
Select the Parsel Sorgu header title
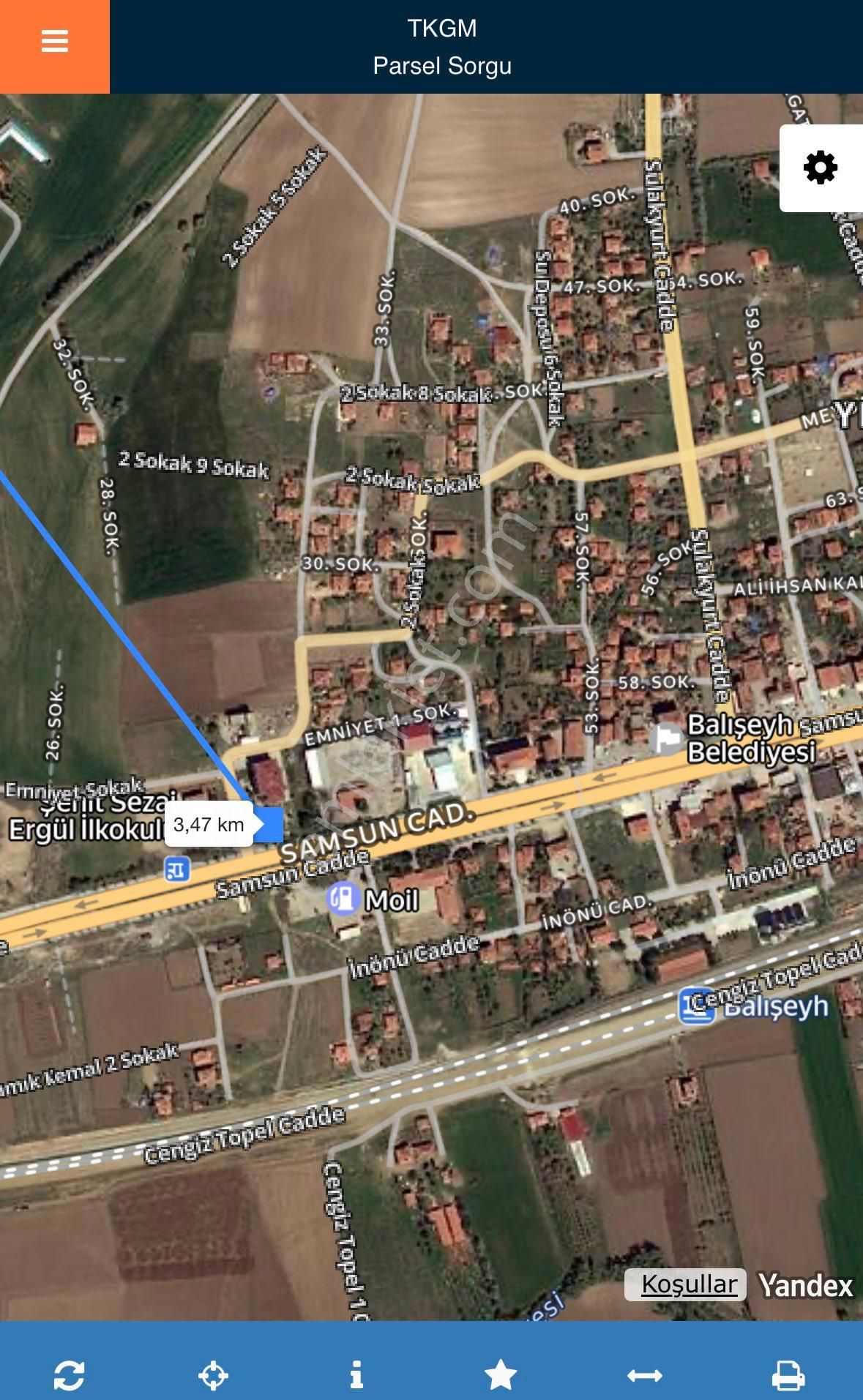444,67
